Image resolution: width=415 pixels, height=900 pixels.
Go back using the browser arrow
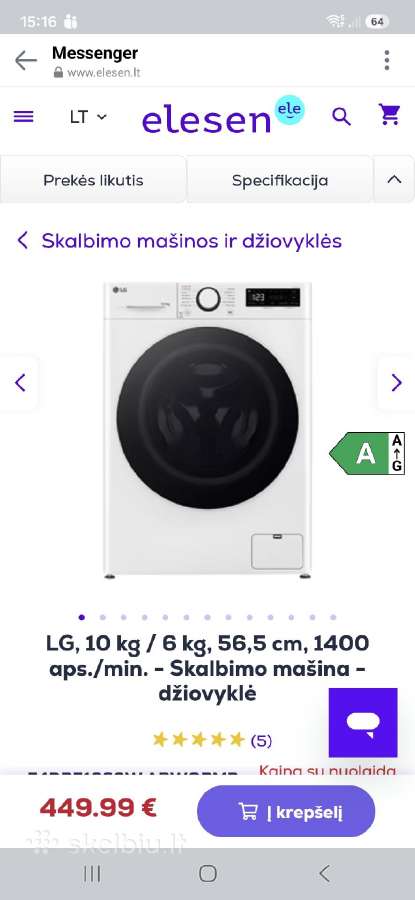point(25,60)
